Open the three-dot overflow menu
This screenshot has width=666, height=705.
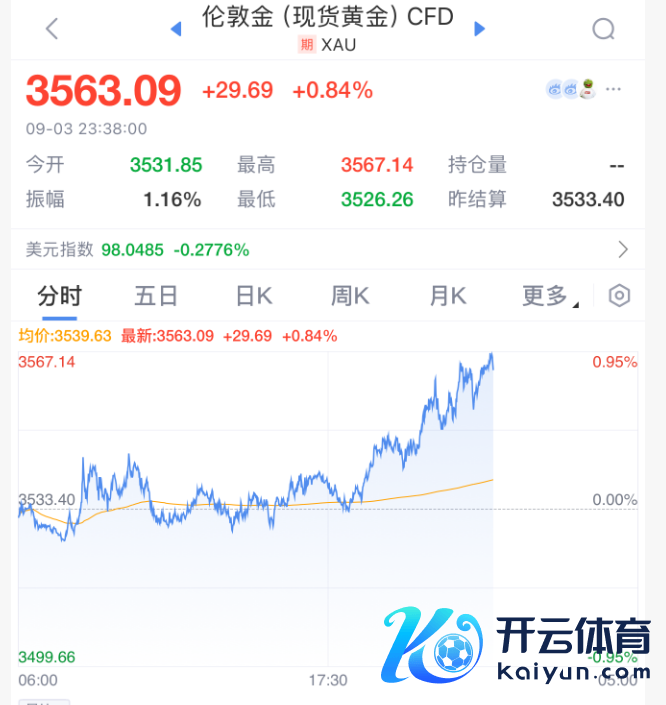(x=614, y=89)
